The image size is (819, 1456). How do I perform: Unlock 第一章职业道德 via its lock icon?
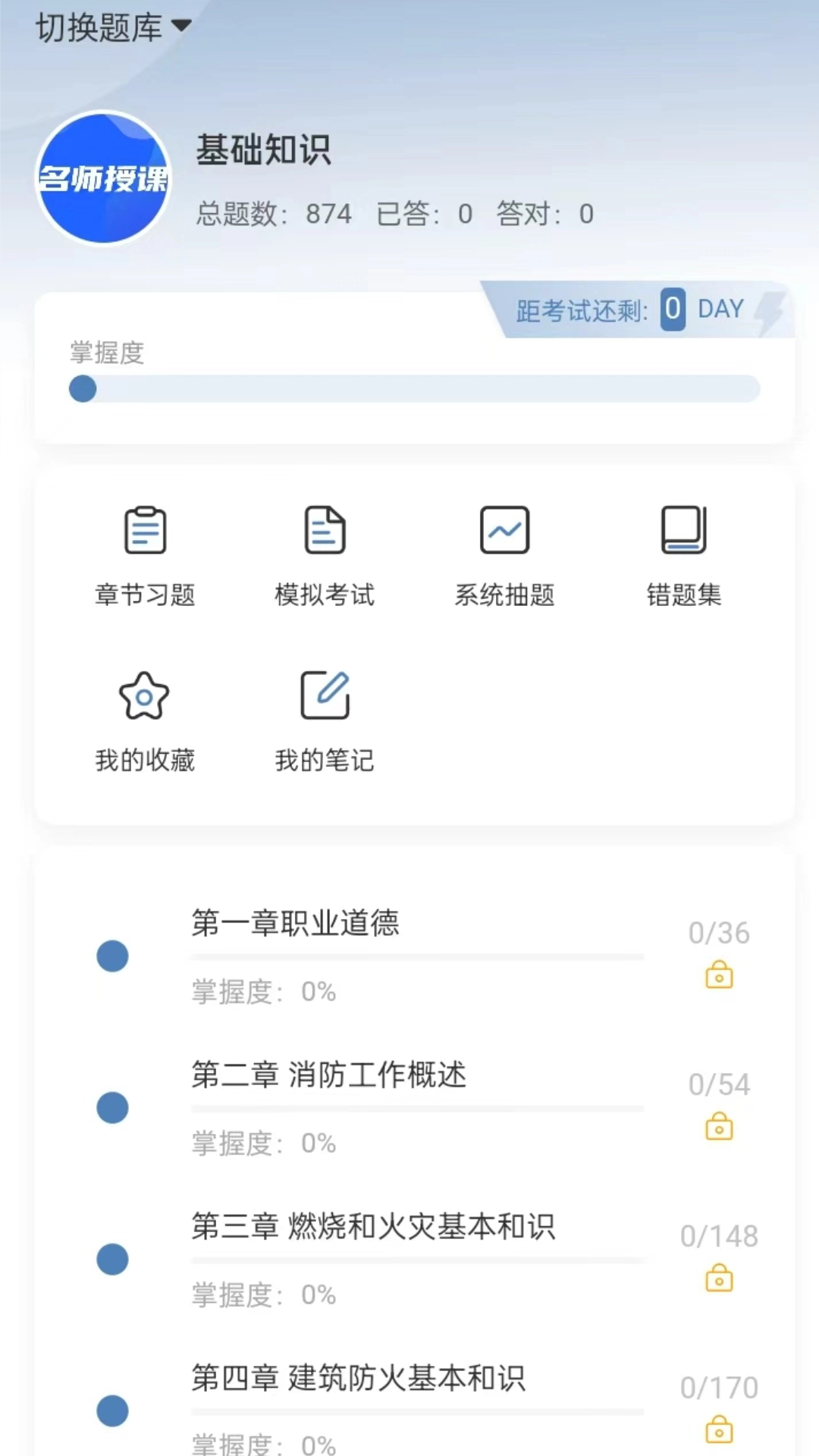719,974
